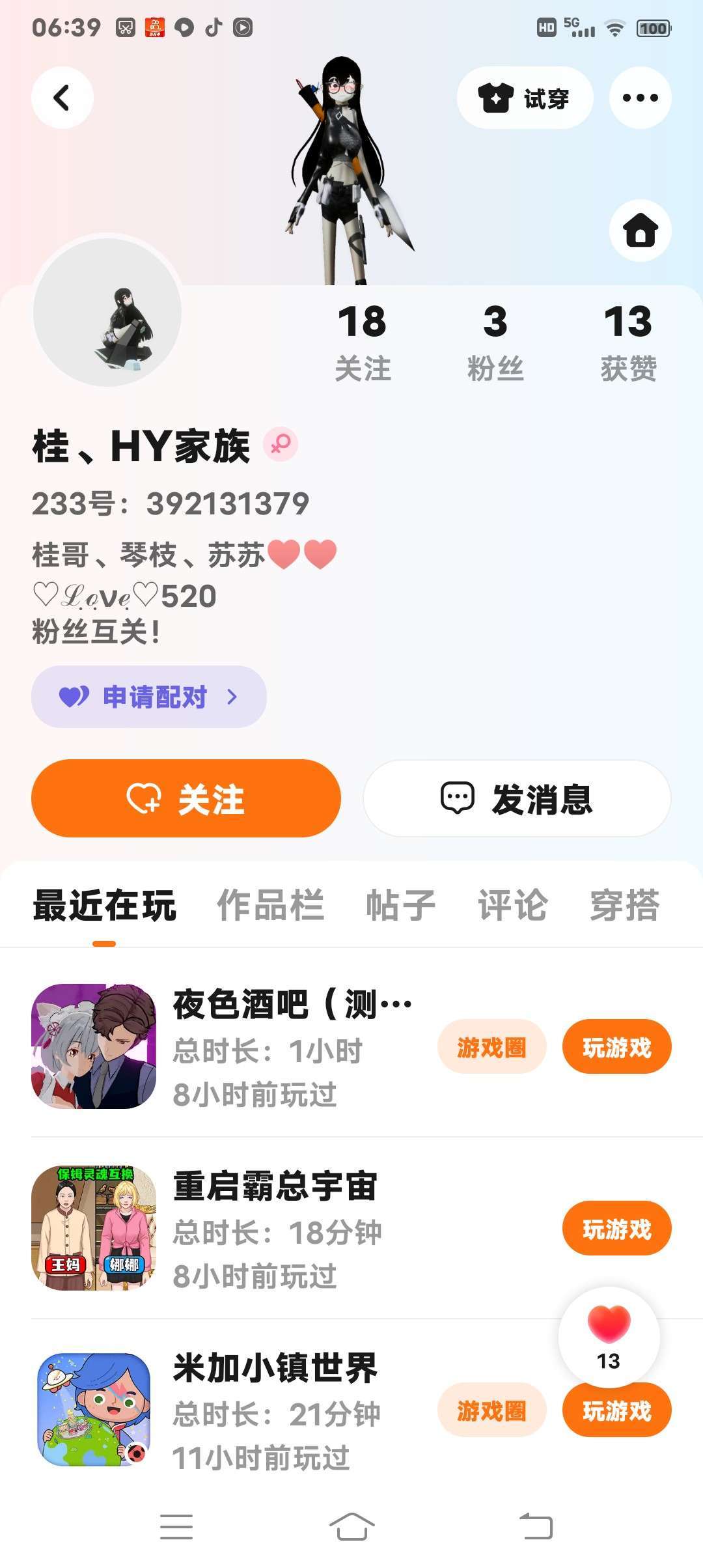Open the three-dot overflow menu
The image size is (703, 1568).
point(640,98)
